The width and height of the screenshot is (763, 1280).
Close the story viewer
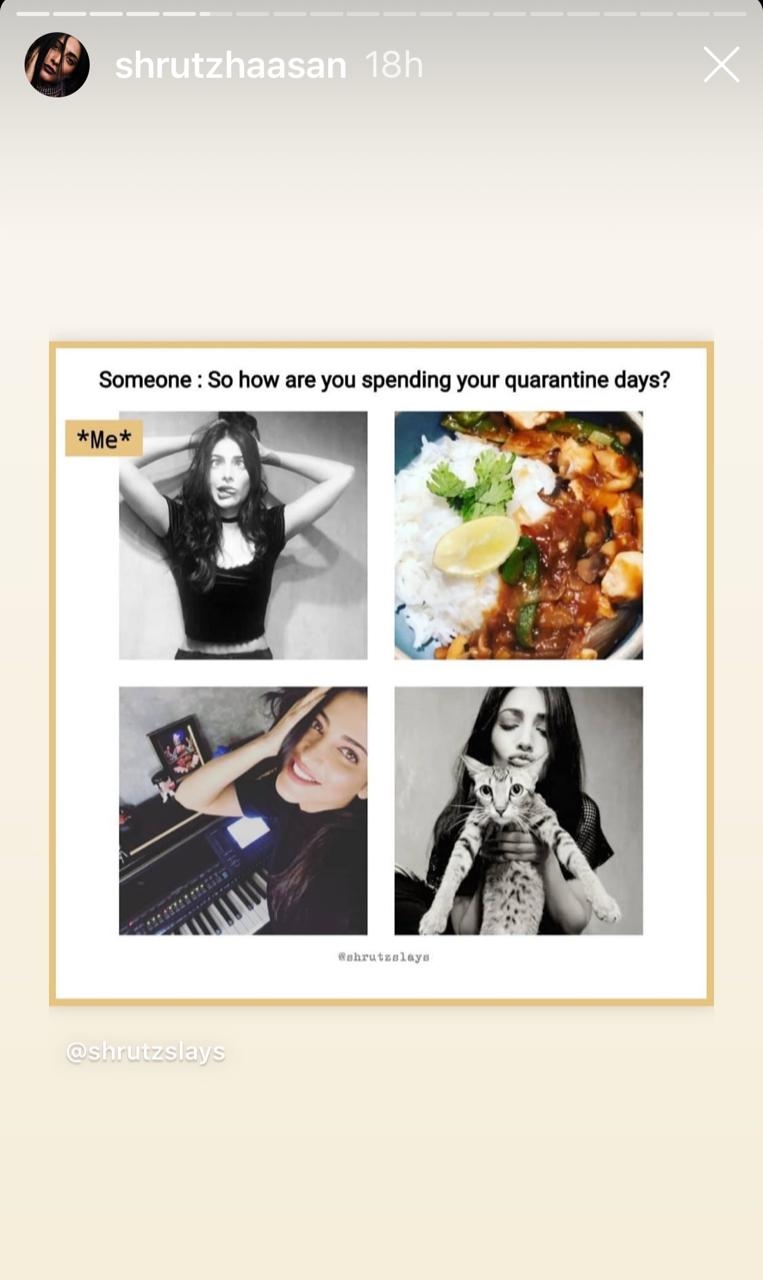click(721, 65)
